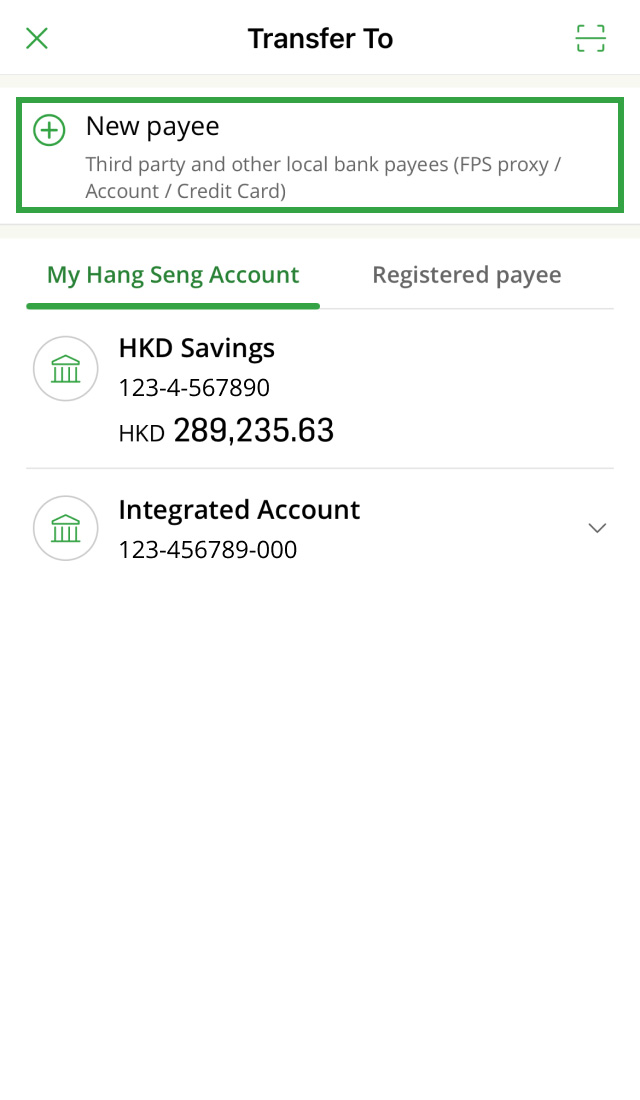The width and height of the screenshot is (640, 1100).
Task: Switch to My Hang Seng Account tab
Action: tap(173, 275)
